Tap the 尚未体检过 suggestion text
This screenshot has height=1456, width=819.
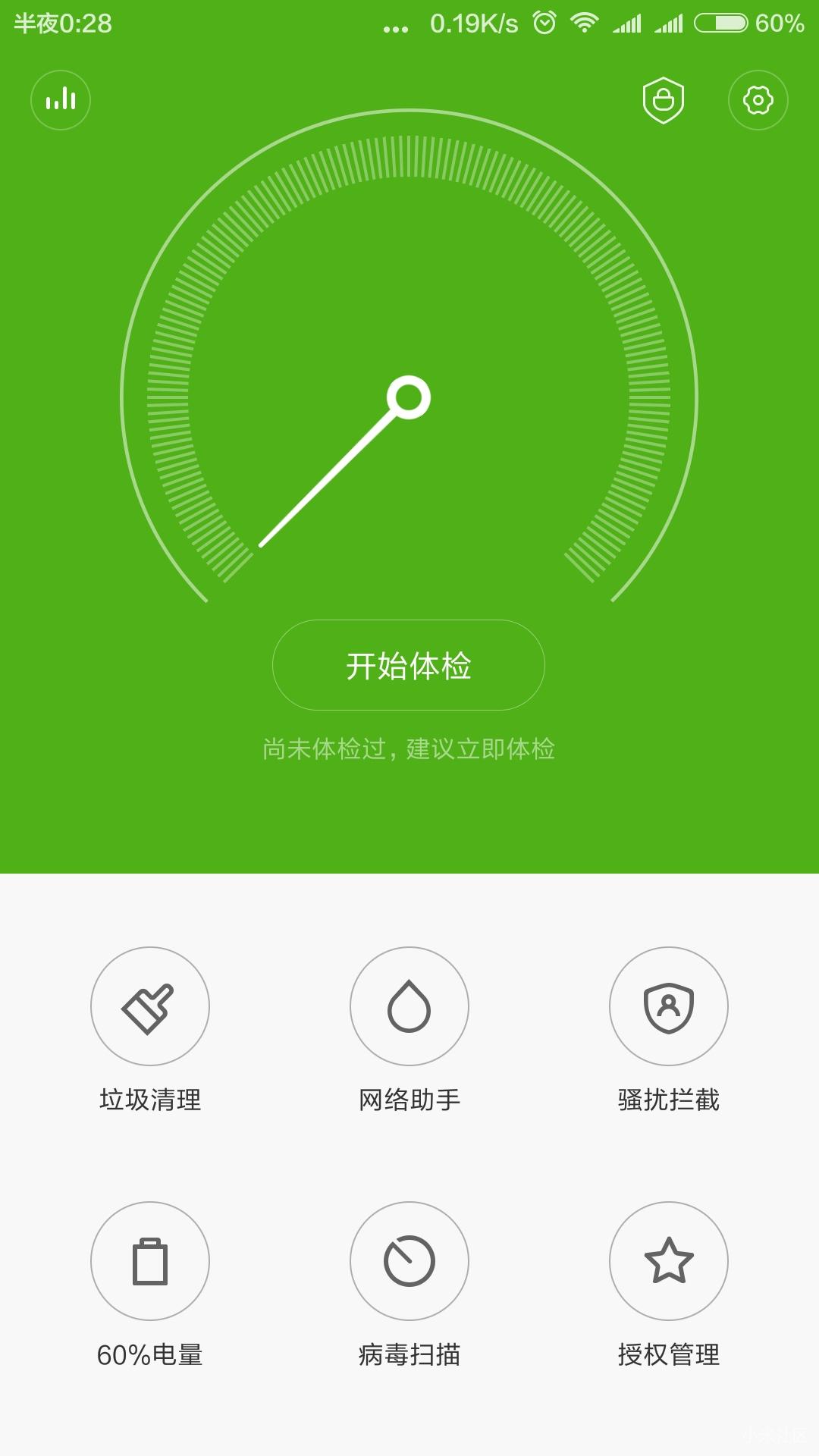pyautogui.click(x=408, y=749)
